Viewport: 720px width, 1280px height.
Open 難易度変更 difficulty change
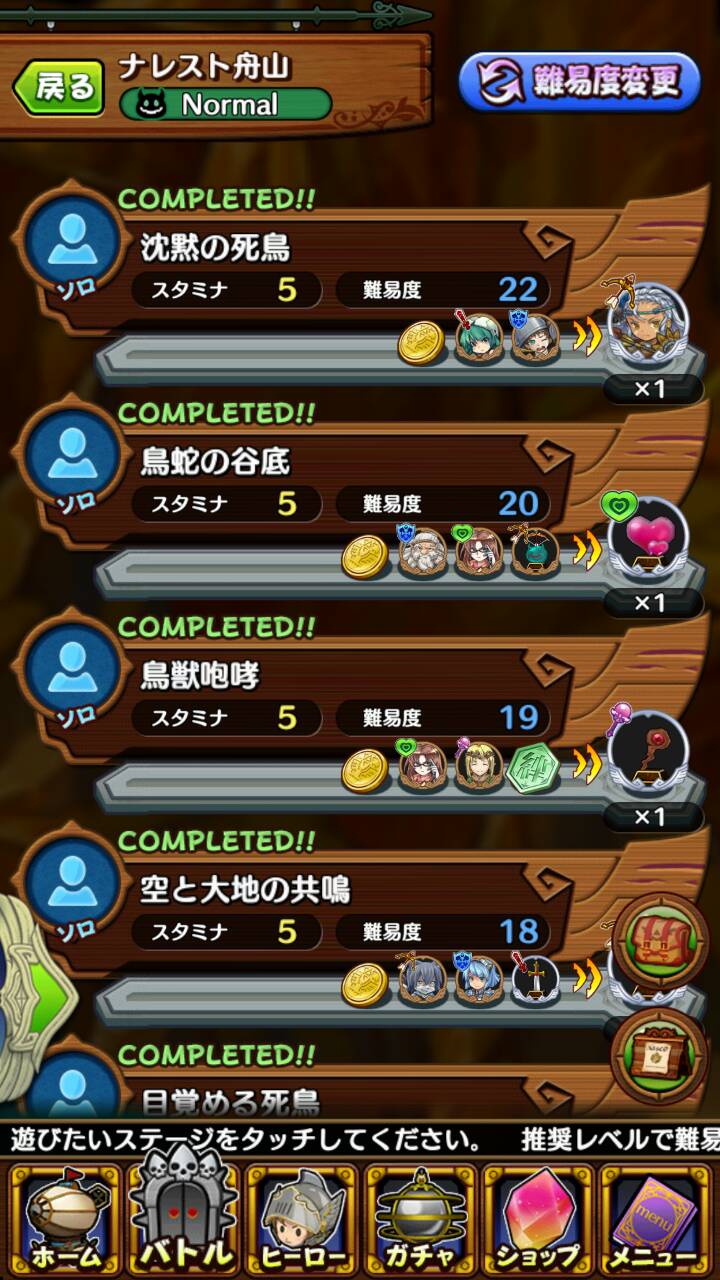point(579,82)
